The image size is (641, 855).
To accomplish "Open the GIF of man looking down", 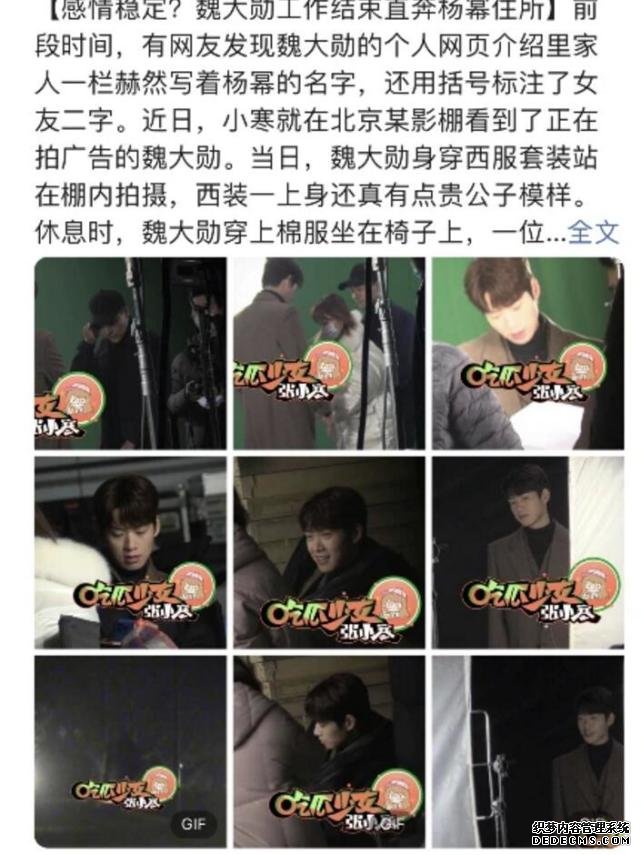I will coord(329,750).
